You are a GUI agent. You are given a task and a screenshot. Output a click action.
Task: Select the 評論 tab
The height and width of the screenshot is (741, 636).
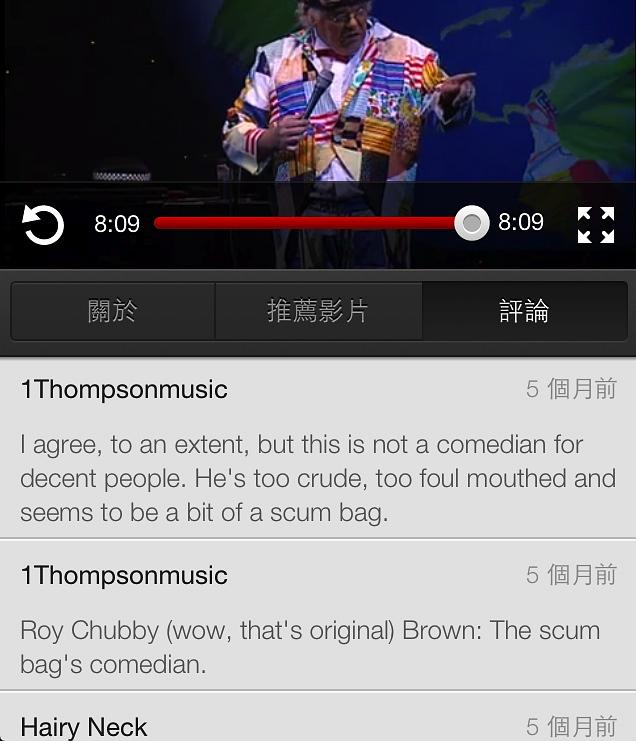coord(524,311)
